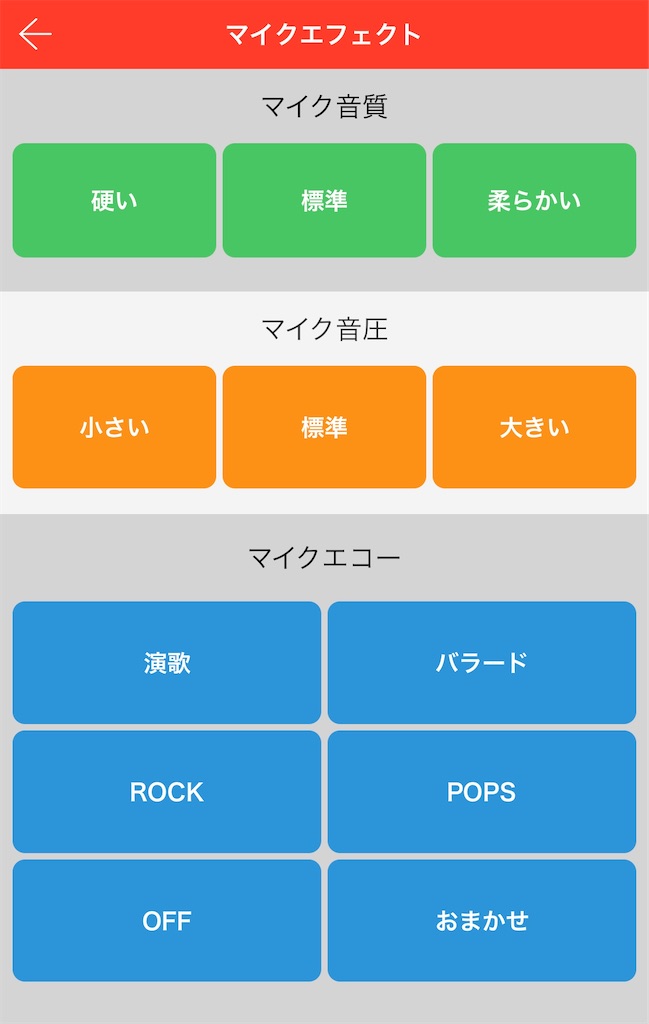Choose 標準 for マイク音圧
This screenshot has width=649, height=1024.
pyautogui.click(x=324, y=427)
